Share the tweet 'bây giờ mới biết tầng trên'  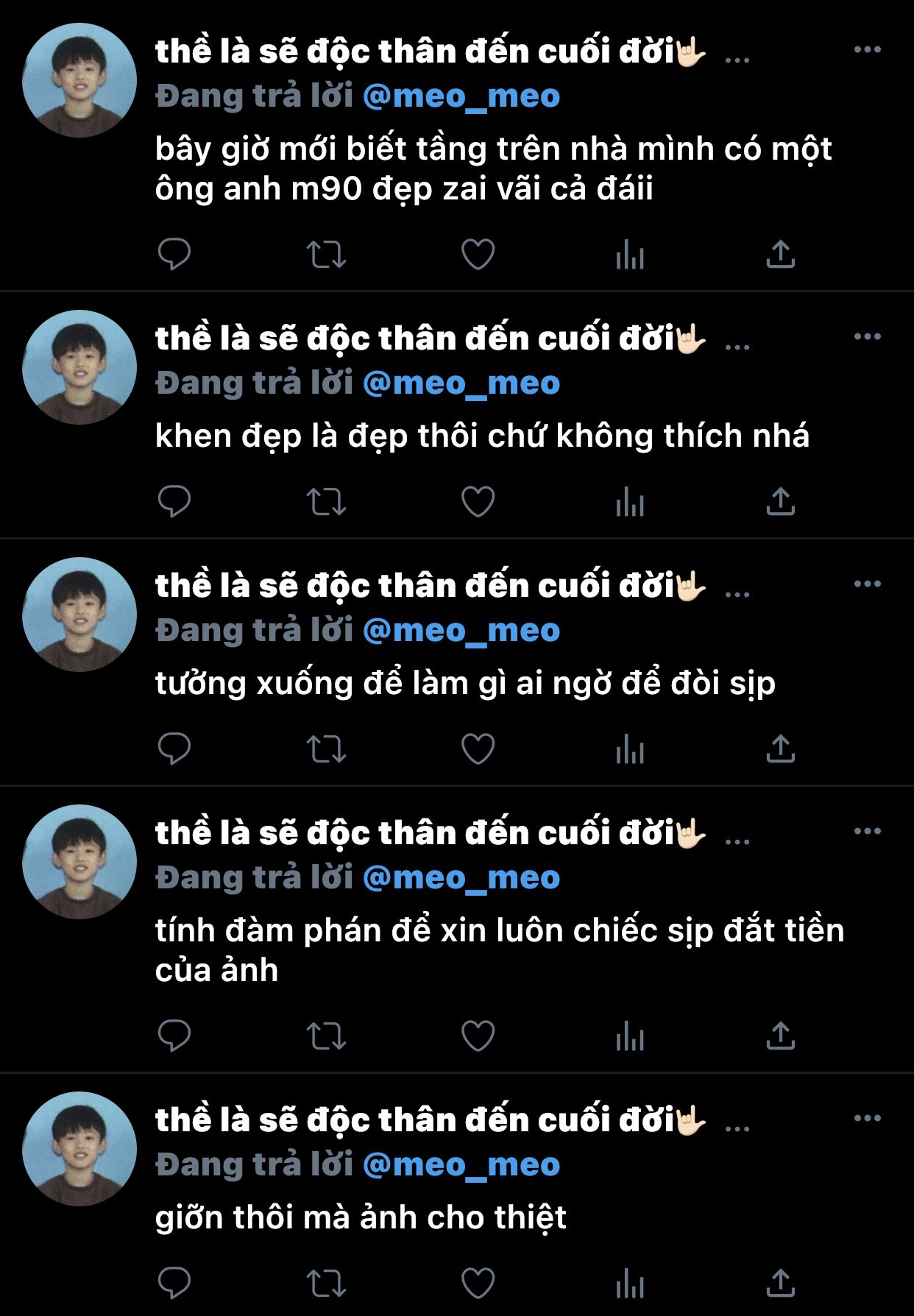(x=780, y=255)
